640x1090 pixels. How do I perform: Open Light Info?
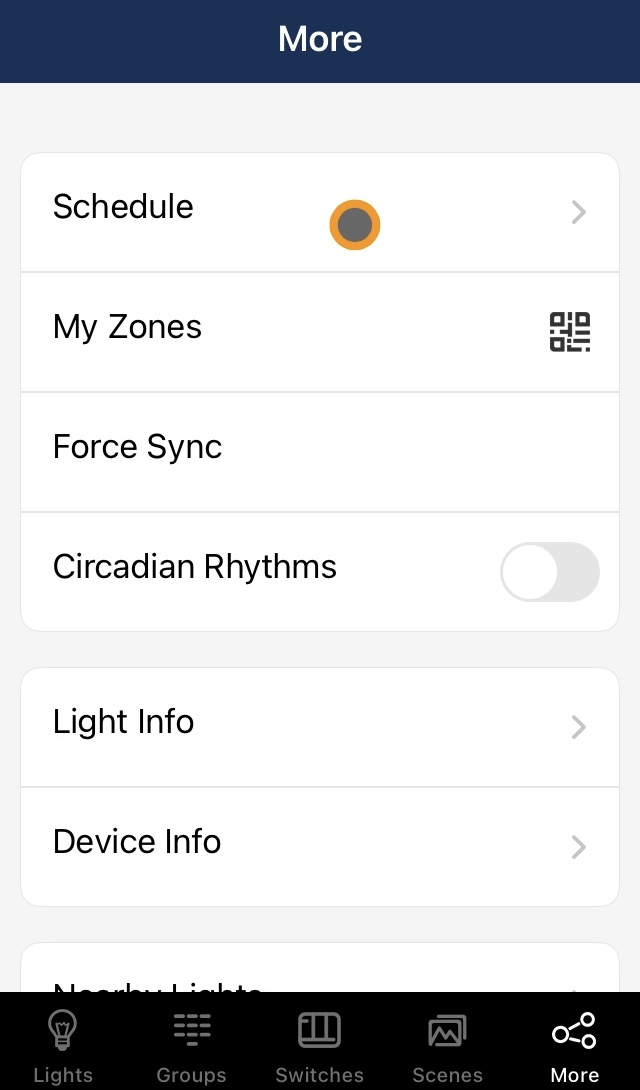click(x=320, y=727)
